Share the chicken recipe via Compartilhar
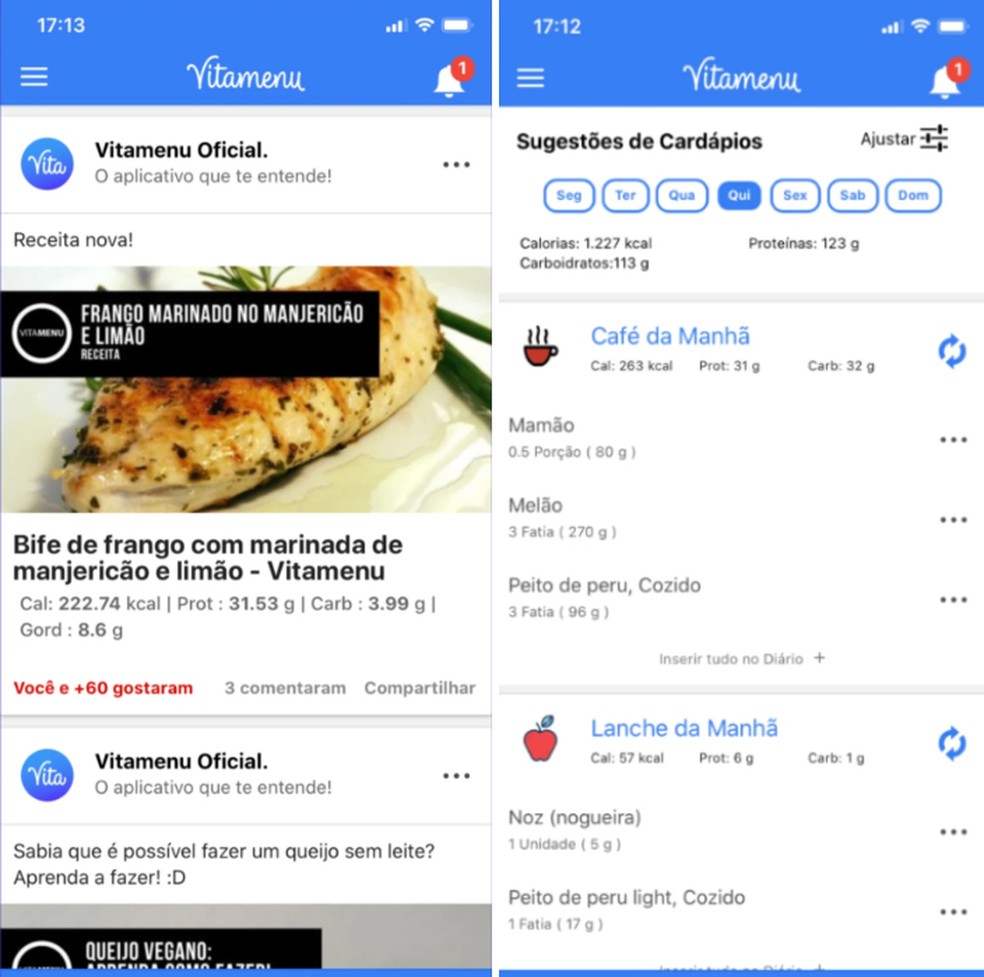 [x=420, y=688]
